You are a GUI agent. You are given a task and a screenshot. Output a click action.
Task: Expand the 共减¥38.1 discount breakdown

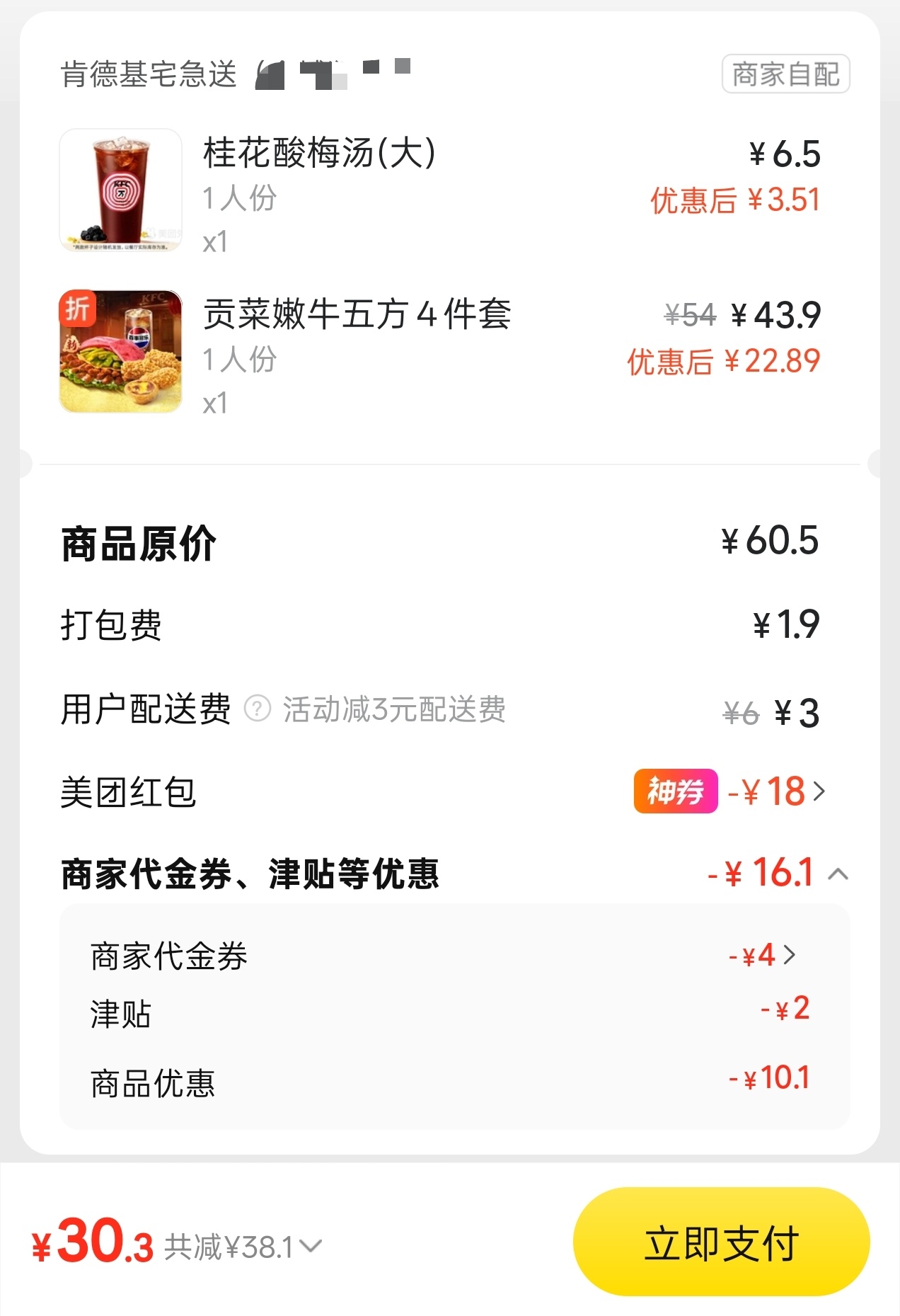(x=311, y=1247)
